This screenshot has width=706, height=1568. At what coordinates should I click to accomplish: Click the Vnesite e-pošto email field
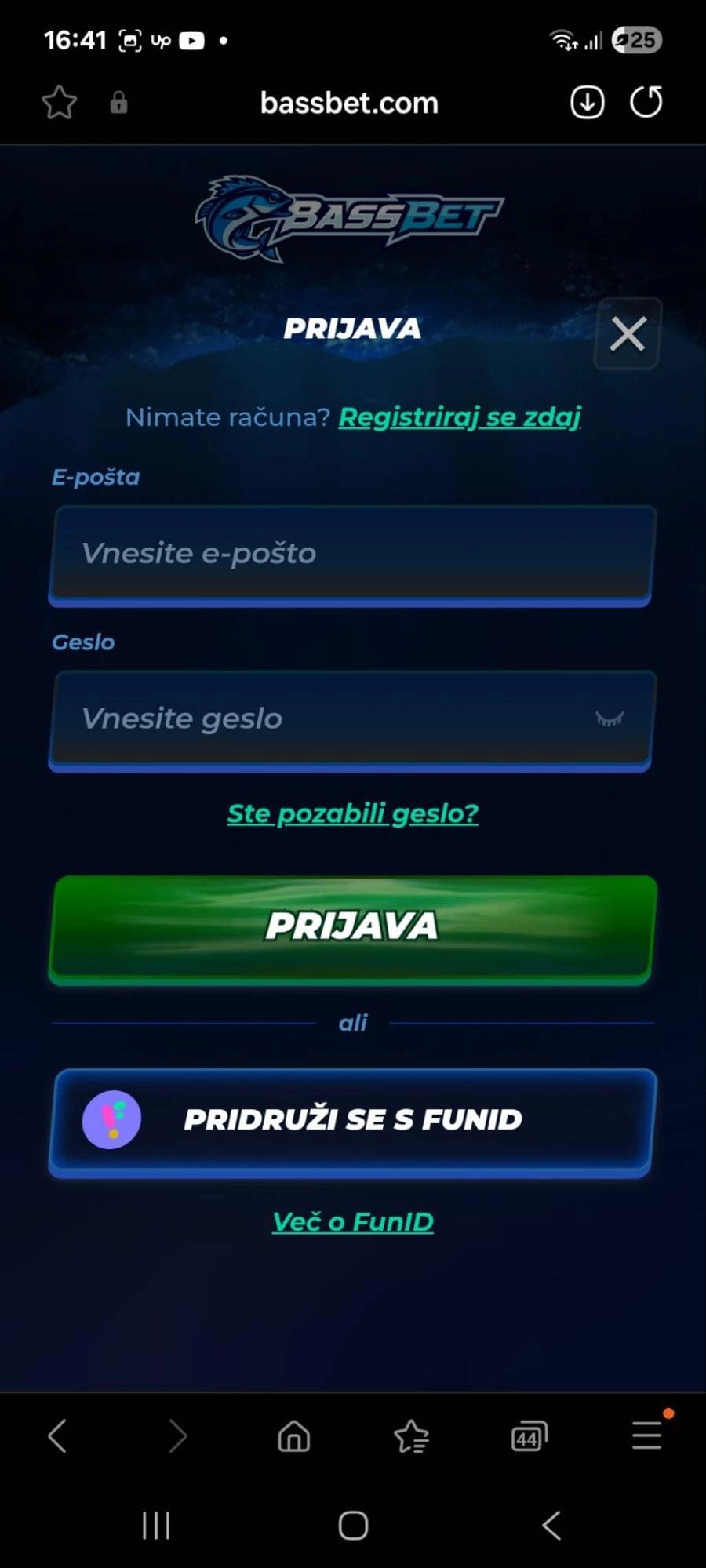351,554
